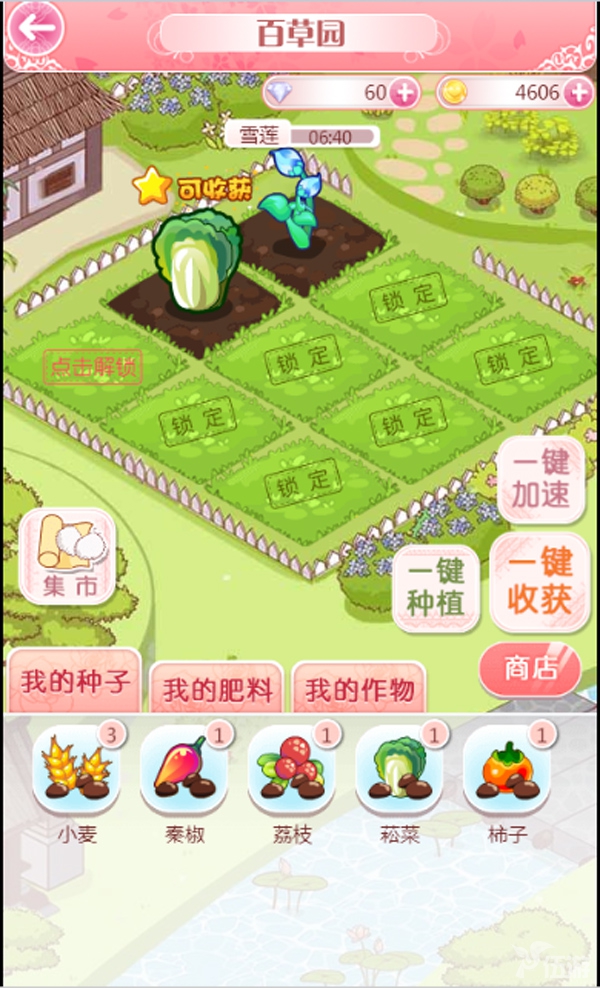600x988 pixels.
Task: Tap the 一键种植 plant-all button
Action: tap(435, 586)
